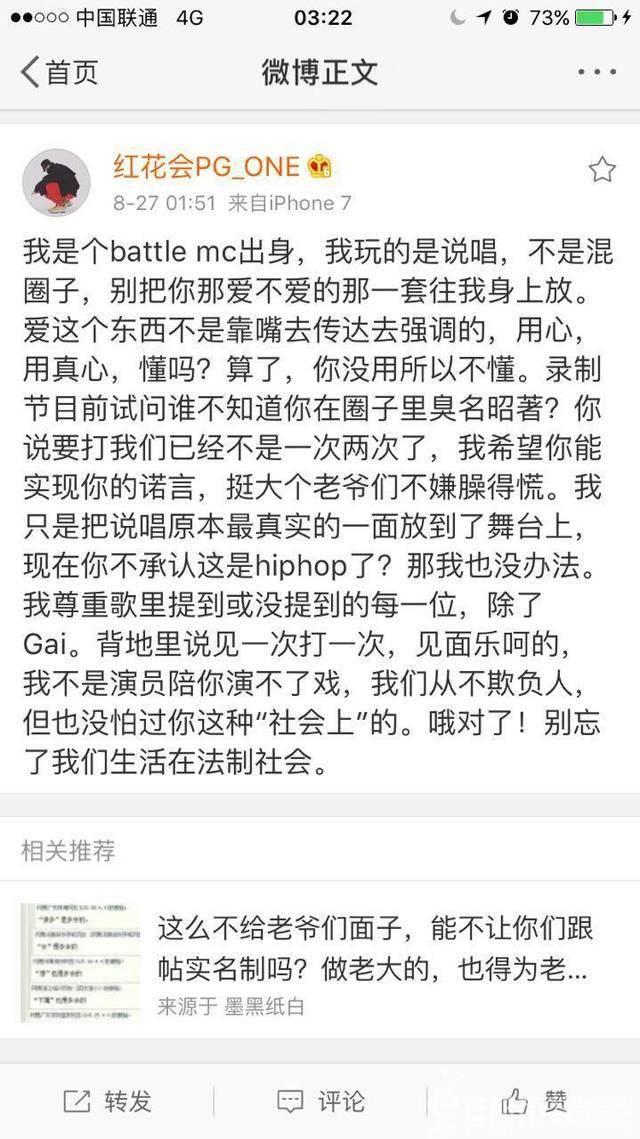Open 红花会PG_ONE profile avatar
Viewport: 640px width, 1139px height.
point(57,183)
